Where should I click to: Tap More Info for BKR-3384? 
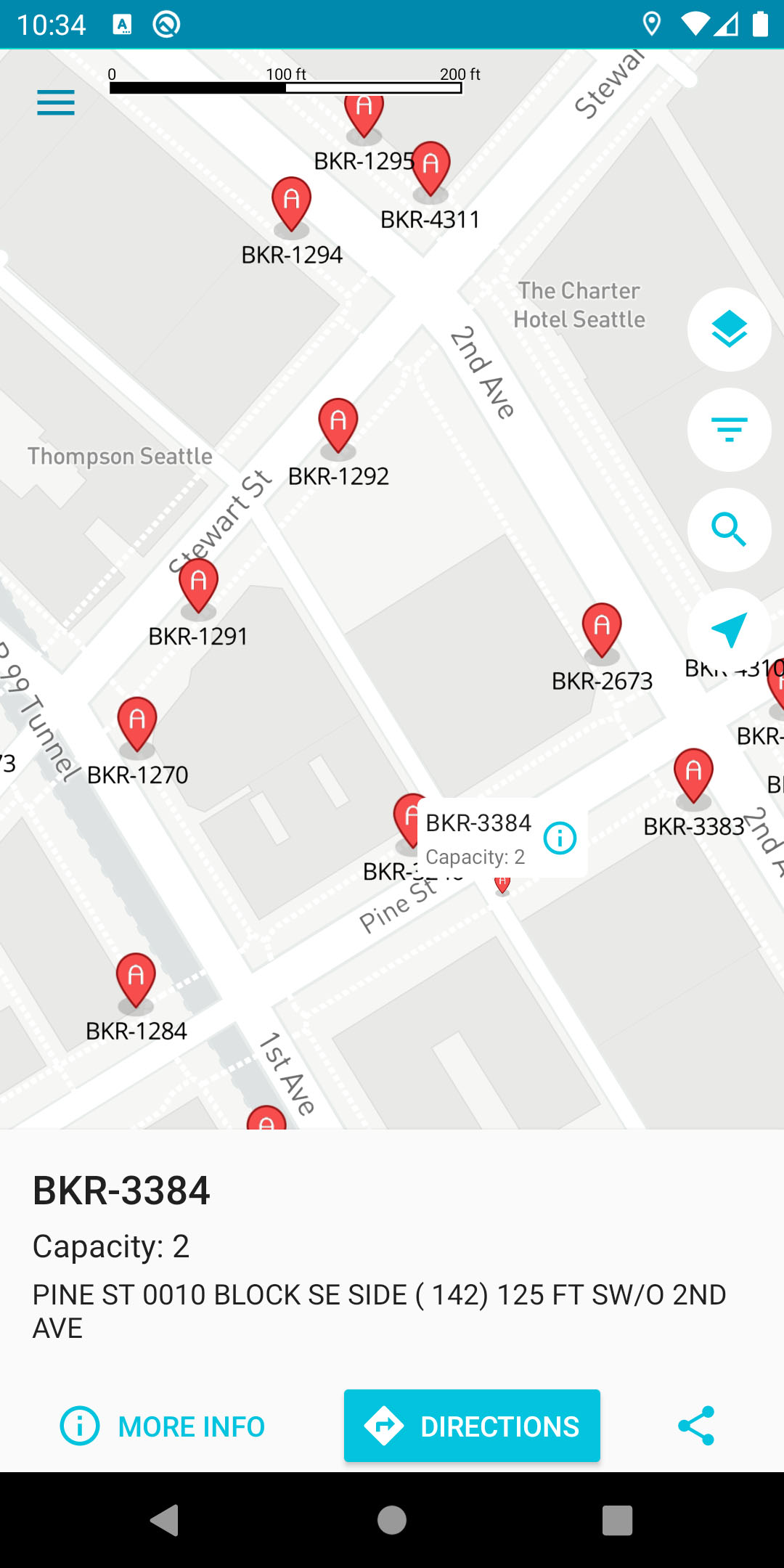(x=163, y=1426)
